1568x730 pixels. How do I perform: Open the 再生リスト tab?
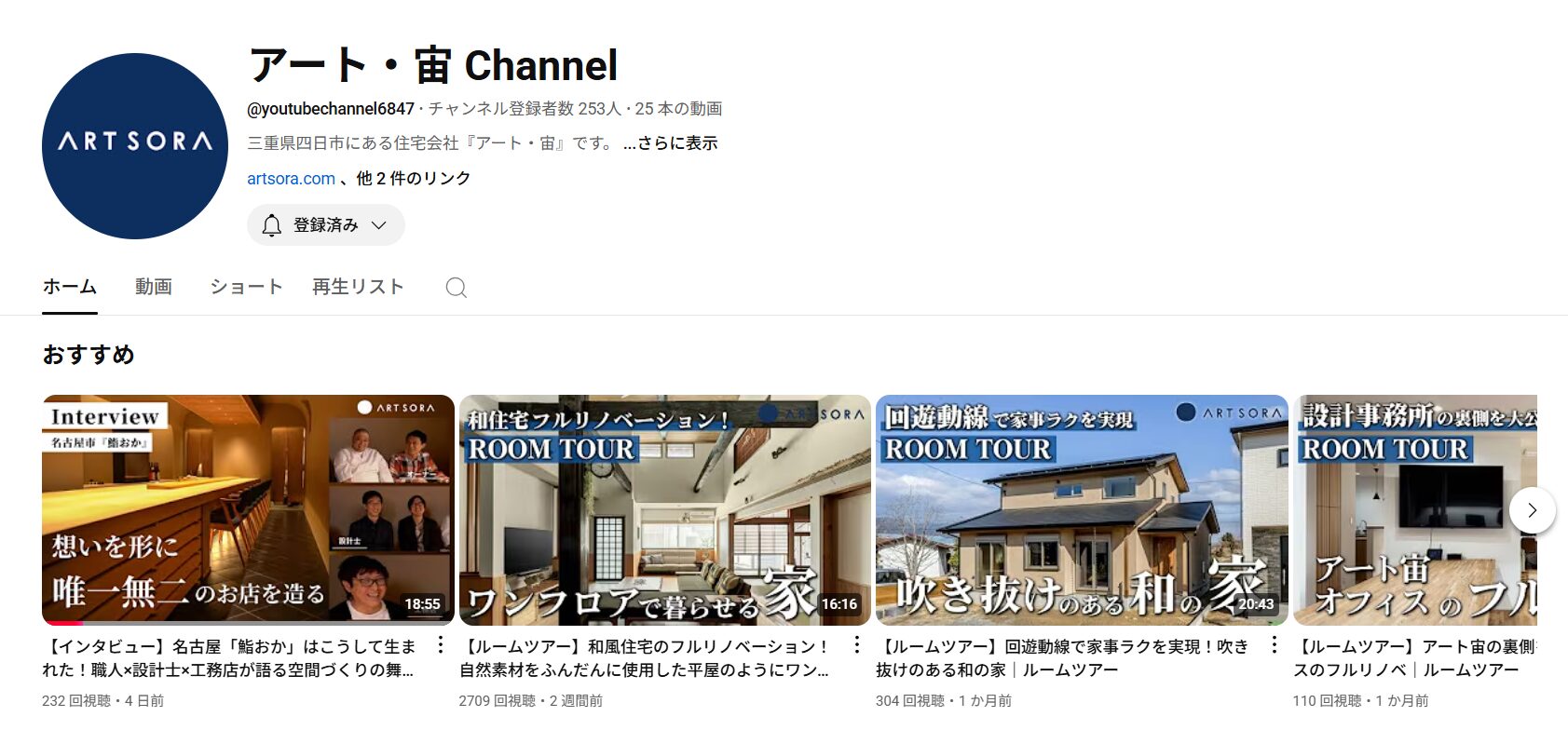[358, 287]
